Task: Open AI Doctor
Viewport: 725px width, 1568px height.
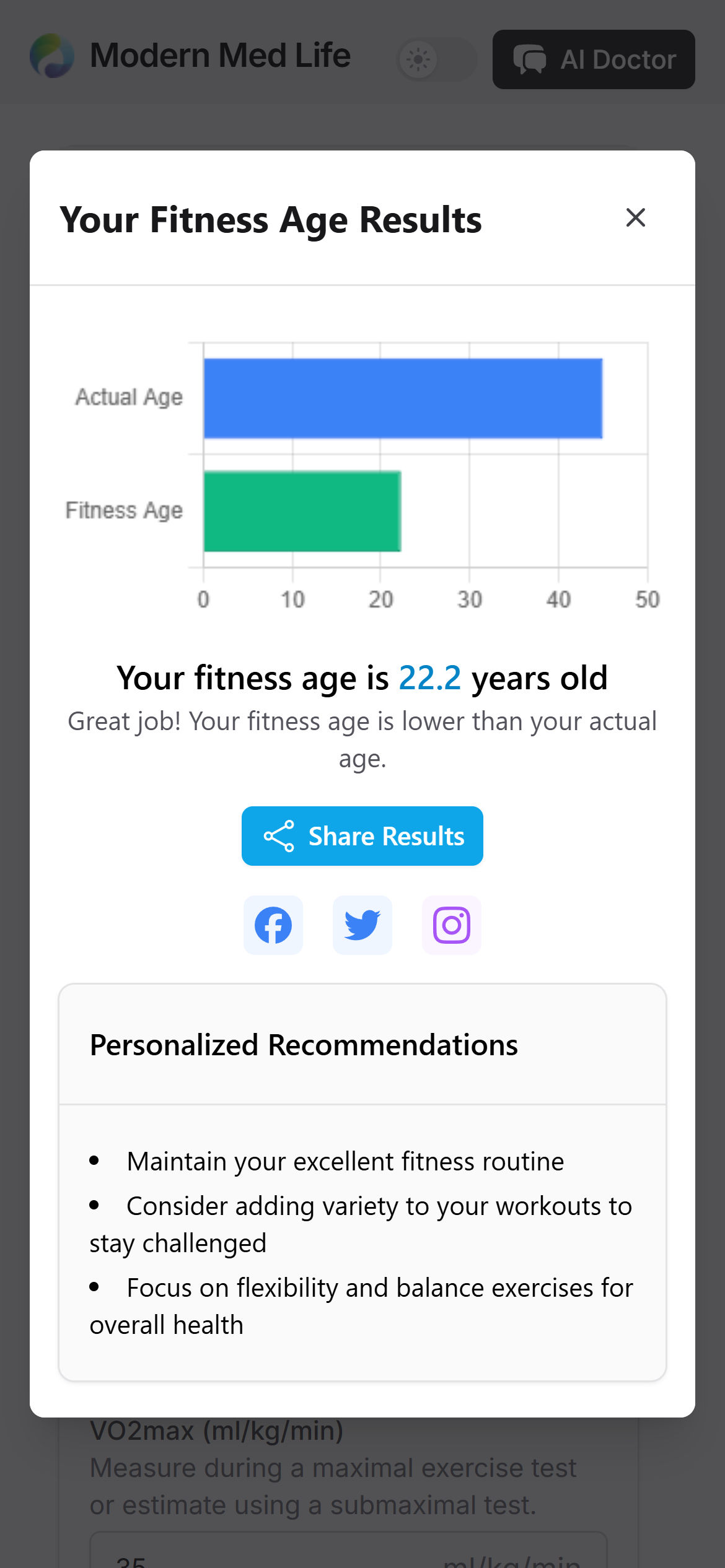Action: click(x=592, y=59)
